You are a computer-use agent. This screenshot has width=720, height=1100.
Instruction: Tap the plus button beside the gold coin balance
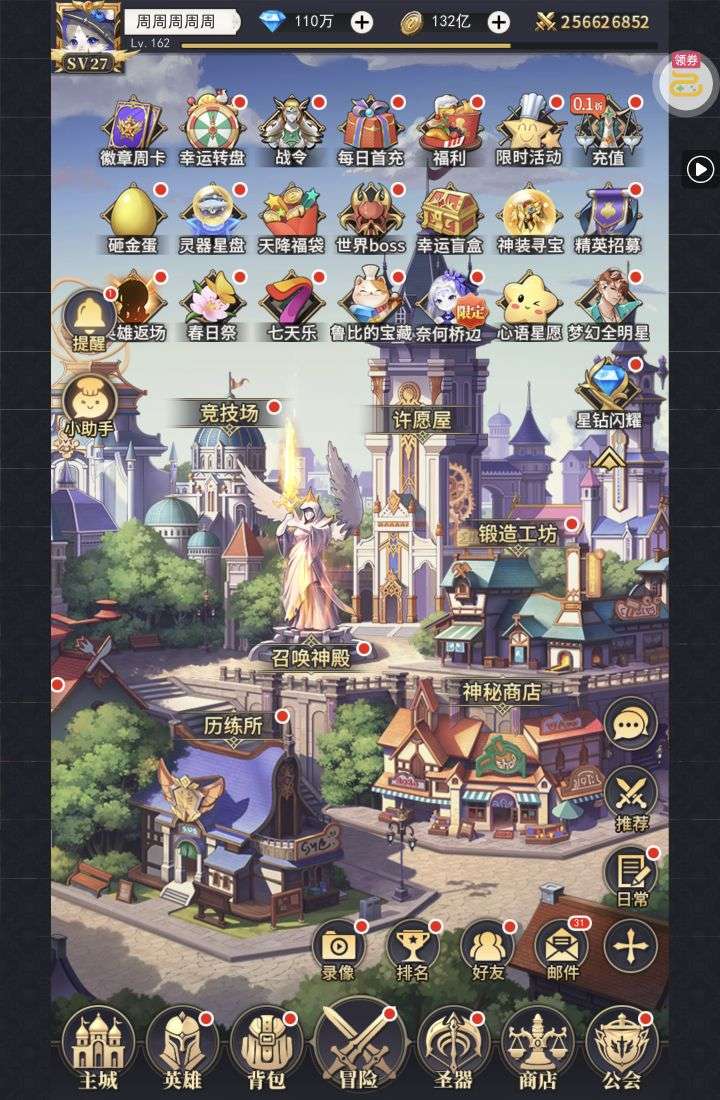[498, 22]
